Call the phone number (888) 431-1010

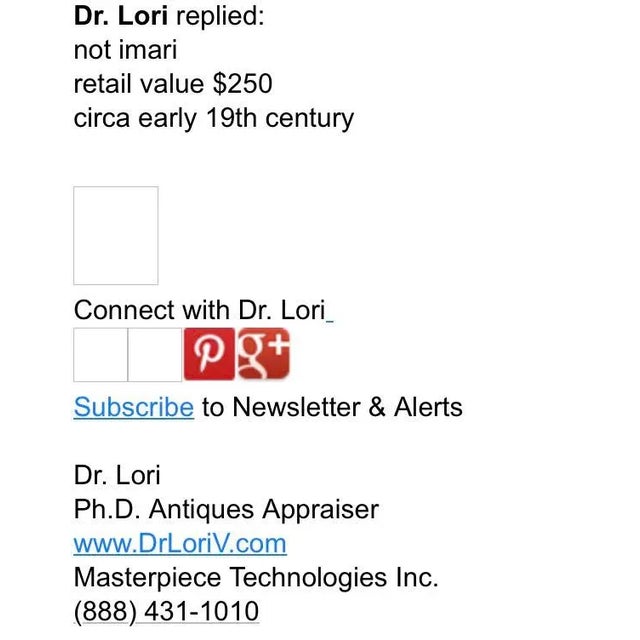(x=166, y=611)
